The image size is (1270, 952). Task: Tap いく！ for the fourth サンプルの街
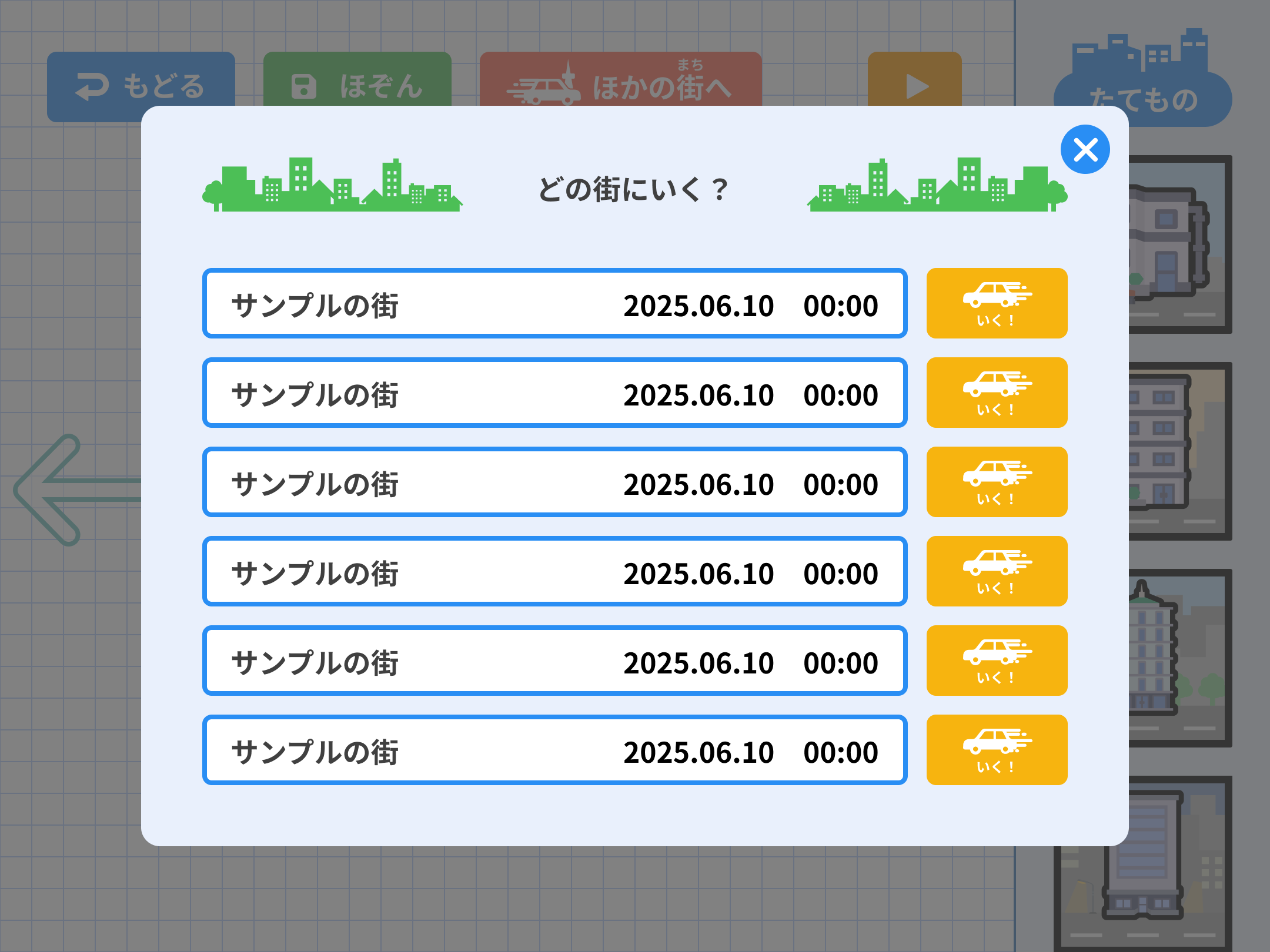997,571
